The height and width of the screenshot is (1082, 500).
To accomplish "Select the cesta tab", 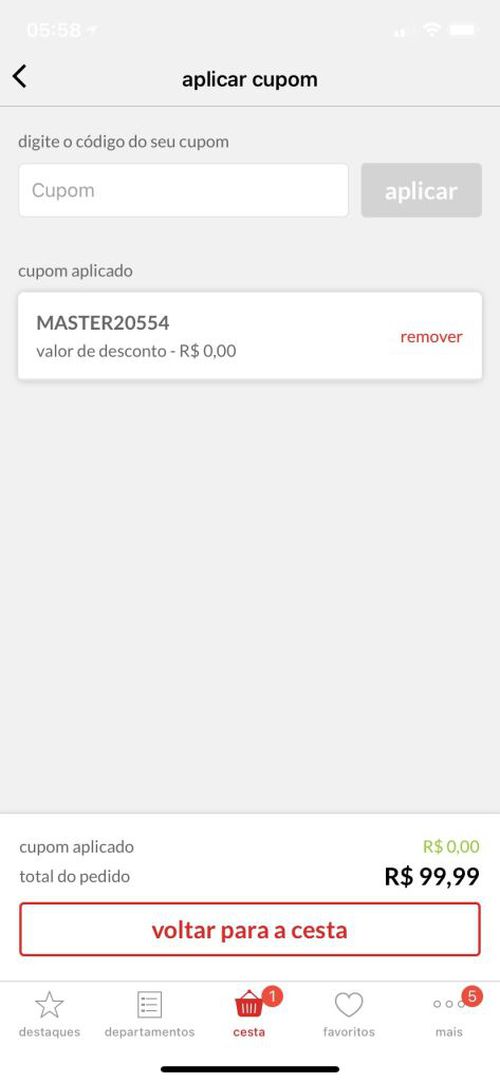I will coord(250,1014).
